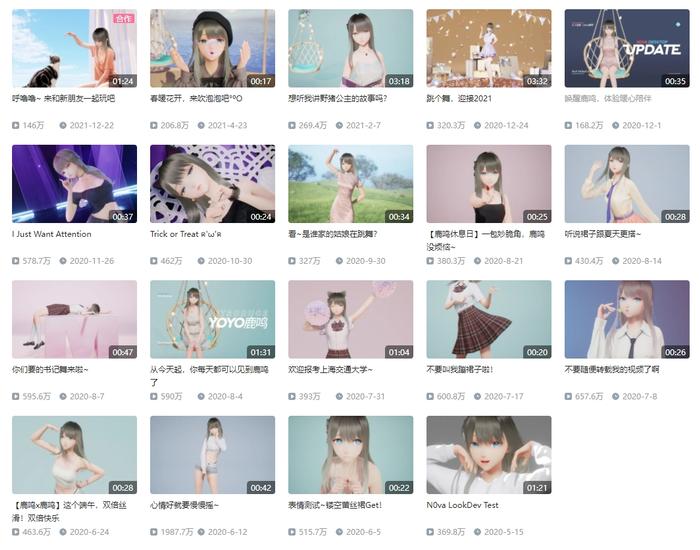Watch 从今天起，你每天都可以见到鹿鸣
The height and width of the screenshot is (550, 700).
pyautogui.click(x=212, y=319)
